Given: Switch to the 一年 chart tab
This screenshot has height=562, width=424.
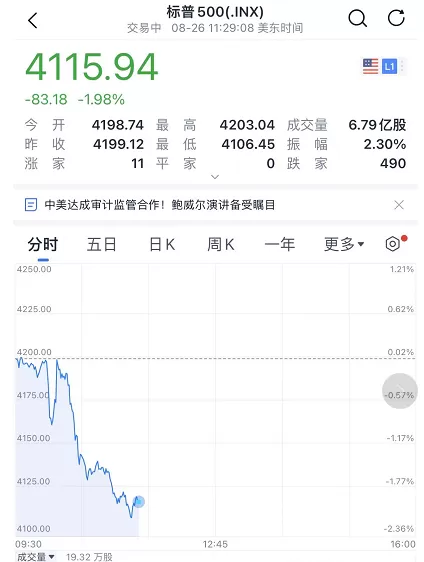Looking at the screenshot, I should pos(280,245).
